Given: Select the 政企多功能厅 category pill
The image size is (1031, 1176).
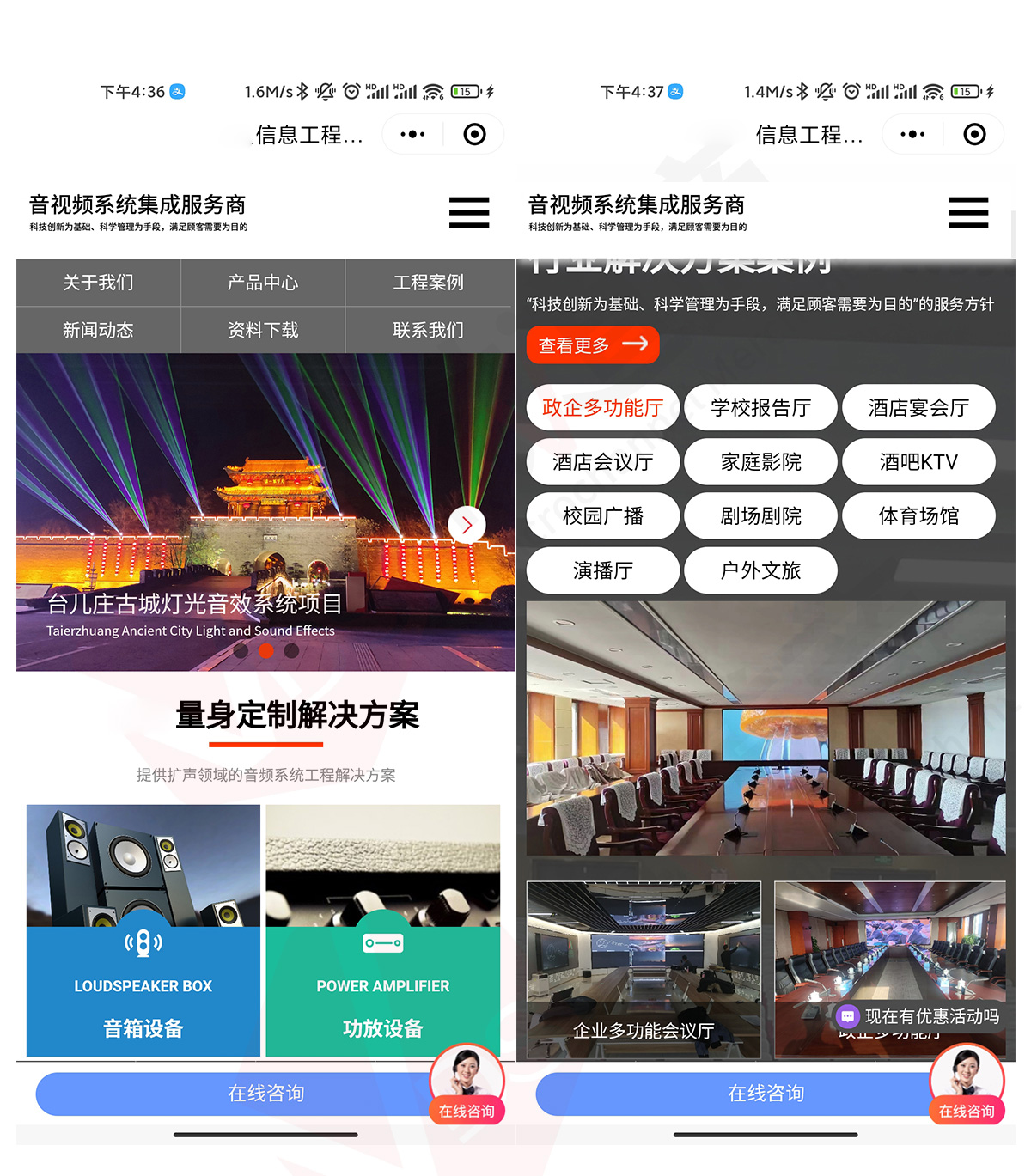Looking at the screenshot, I should (x=602, y=407).
